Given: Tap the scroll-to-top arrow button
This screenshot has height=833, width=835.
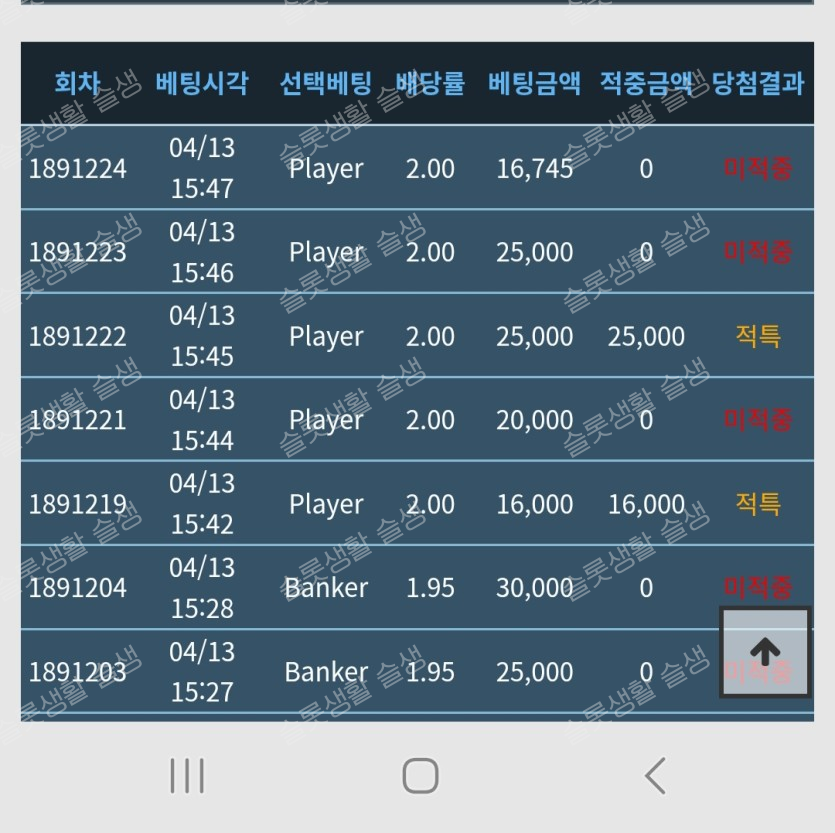Looking at the screenshot, I should click(765, 652).
